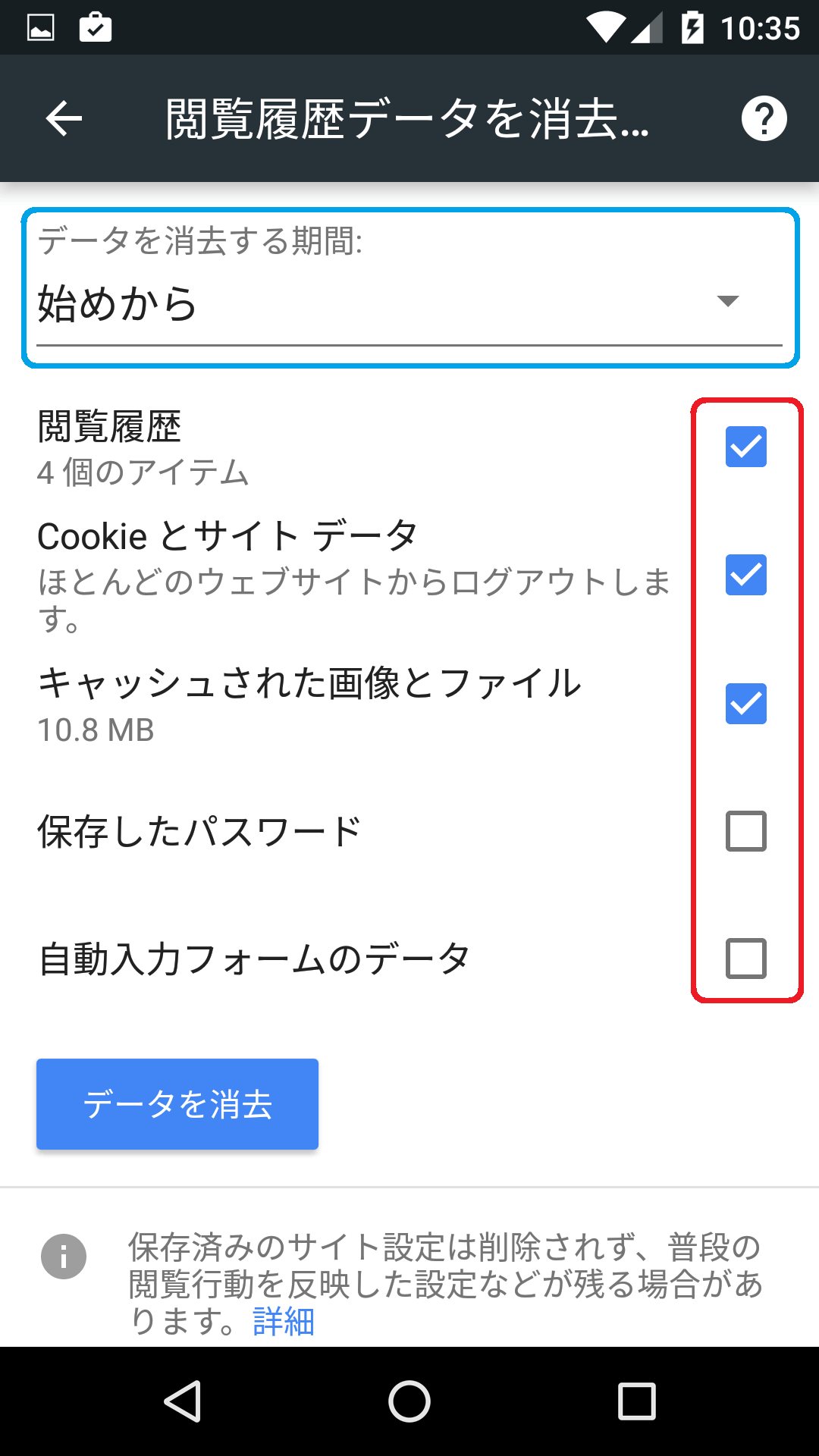Check the 保存したパスワード checkbox
The image size is (819, 1456).
[x=746, y=831]
